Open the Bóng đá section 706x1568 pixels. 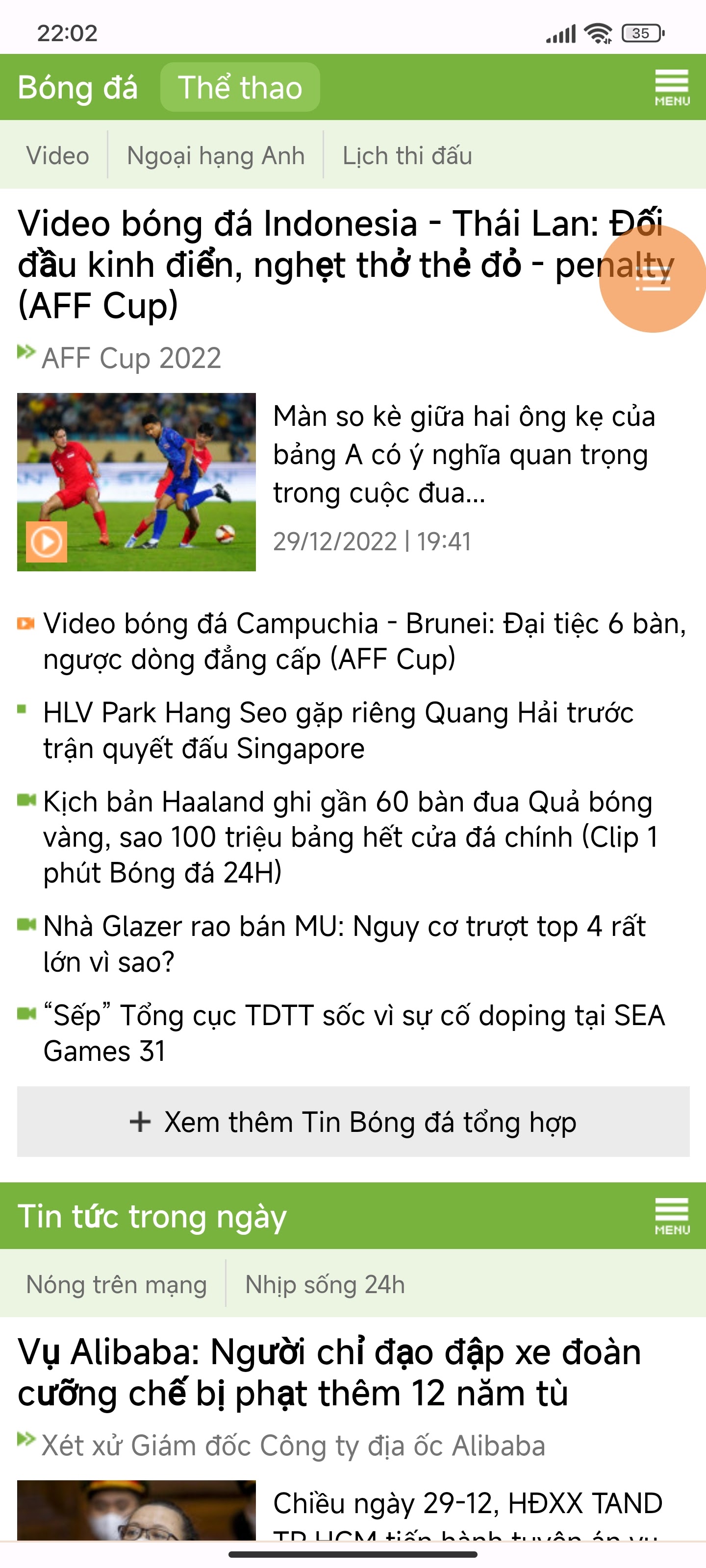tap(78, 88)
